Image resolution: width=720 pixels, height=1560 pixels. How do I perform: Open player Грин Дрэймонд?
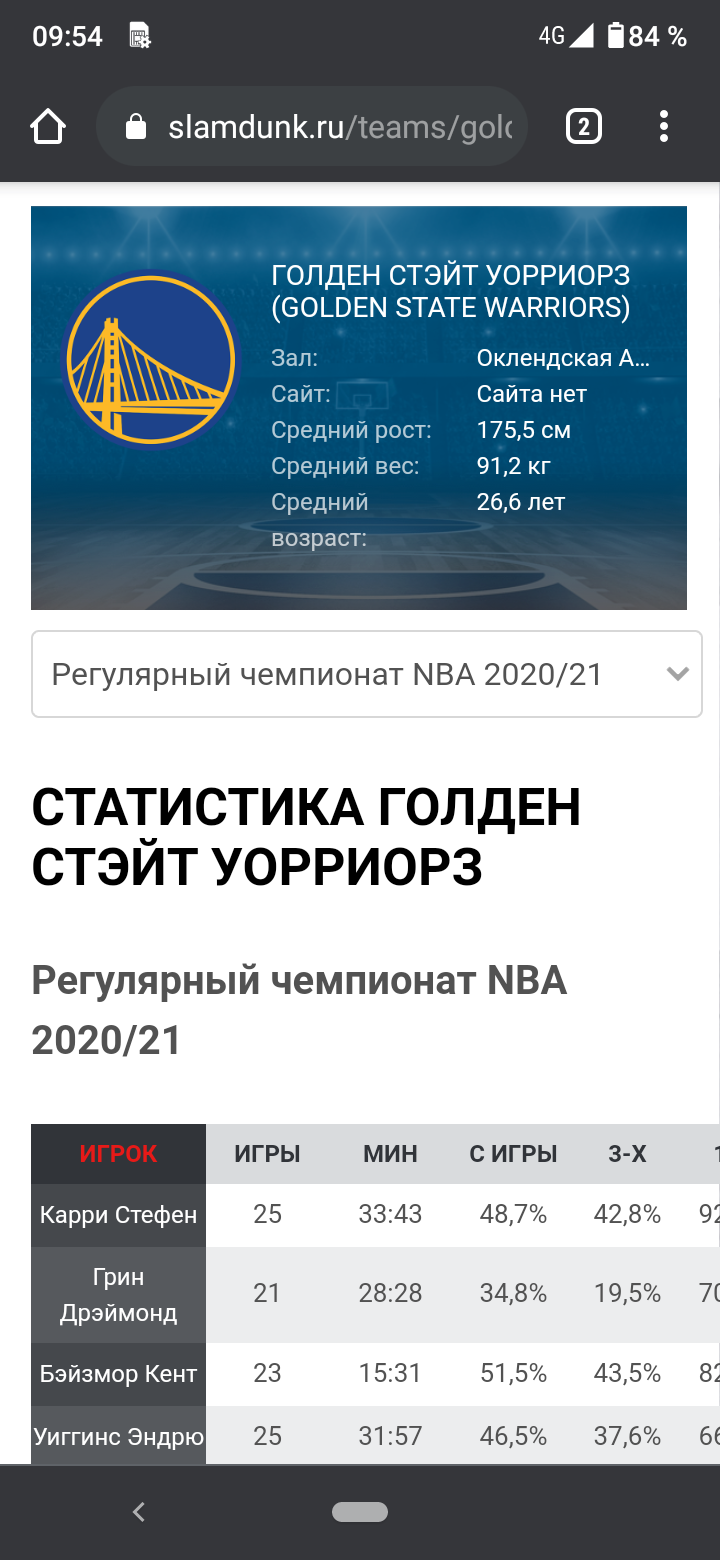118,1294
